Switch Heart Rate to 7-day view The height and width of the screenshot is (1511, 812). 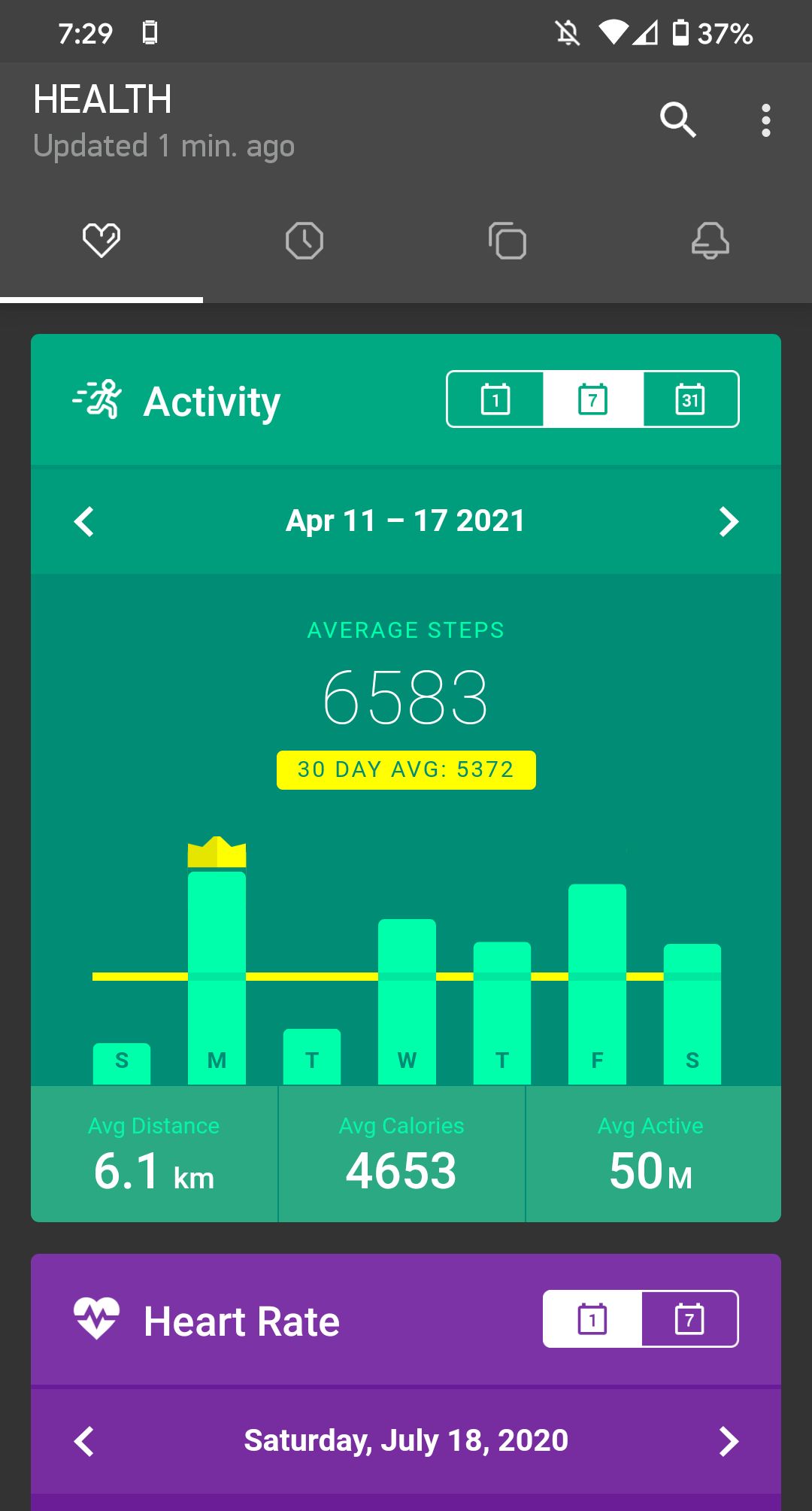(x=689, y=1319)
